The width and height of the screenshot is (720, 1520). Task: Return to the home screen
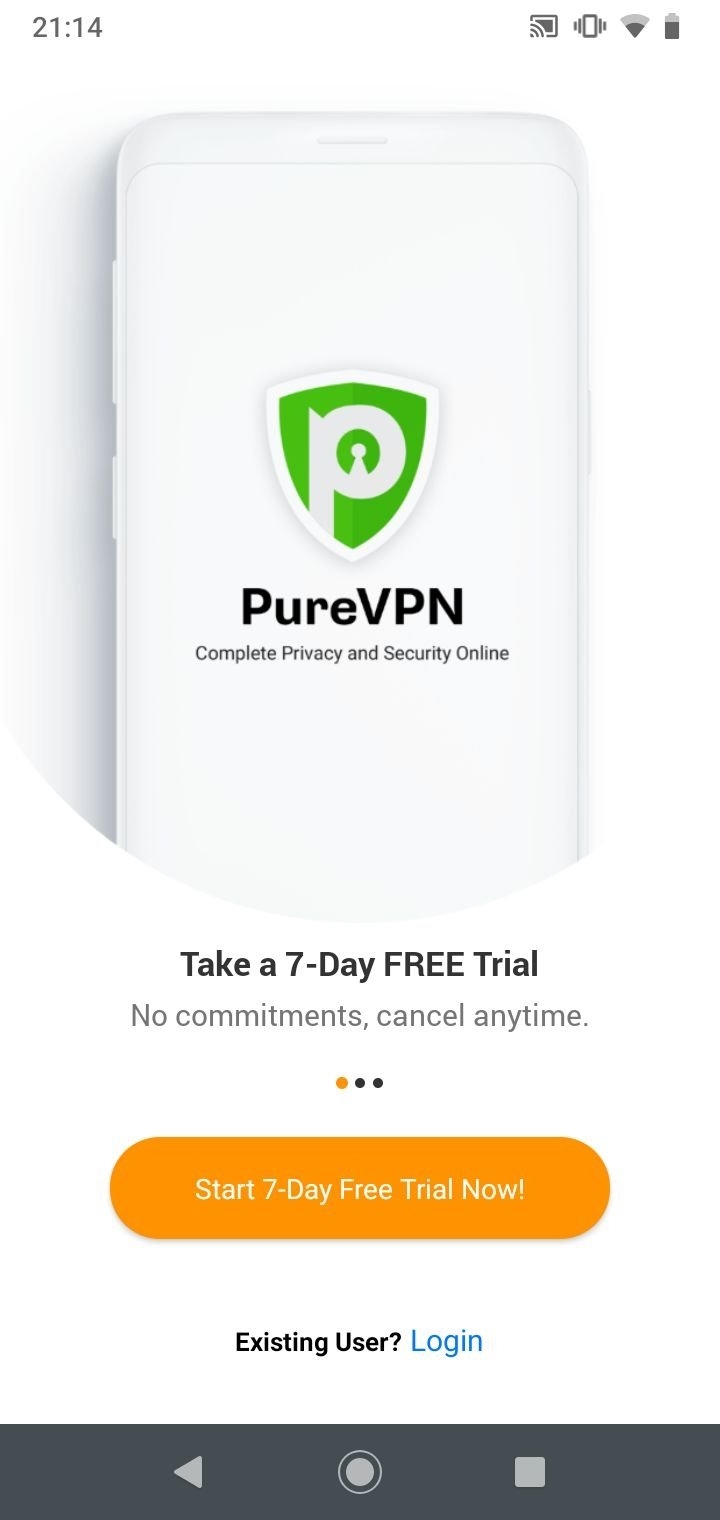360,1472
